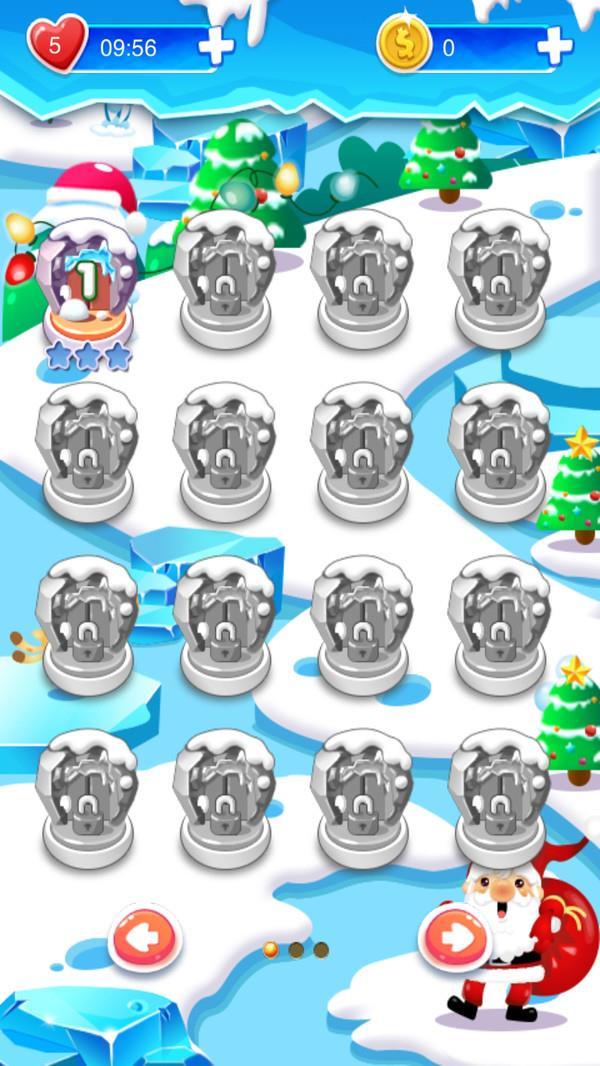This screenshot has height=1066, width=600.
Task: Add coins with the plus button
Action: (x=554, y=46)
